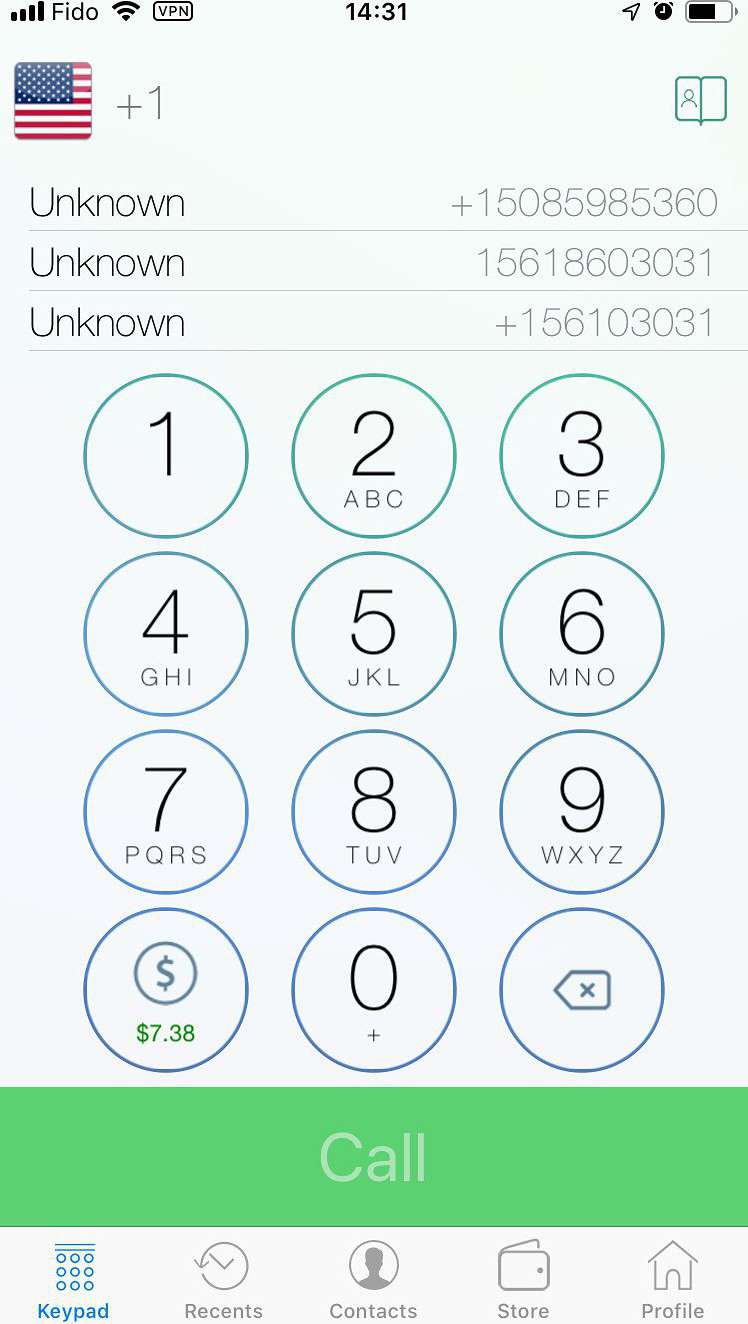The width and height of the screenshot is (748, 1324).
Task: Open the country flag selector
Action: [53, 101]
